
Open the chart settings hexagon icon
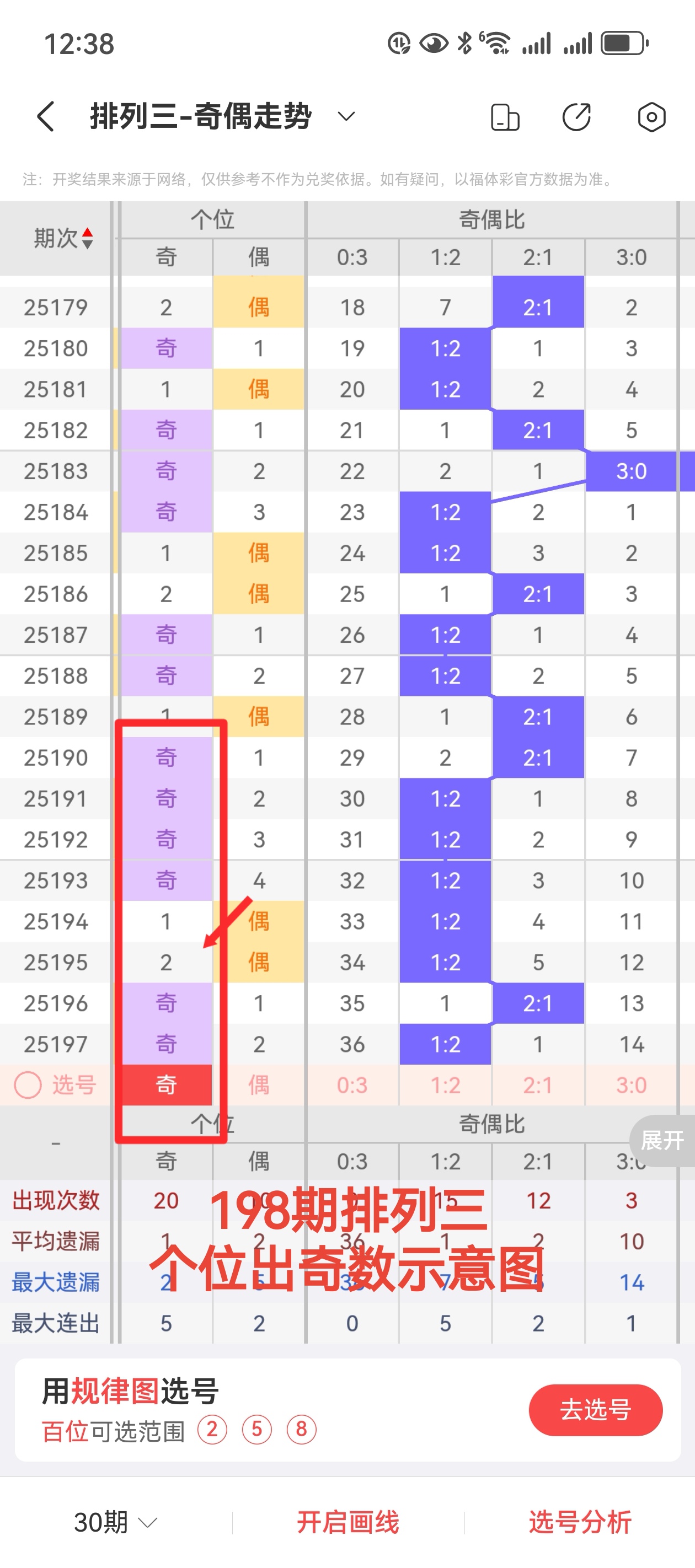click(651, 117)
